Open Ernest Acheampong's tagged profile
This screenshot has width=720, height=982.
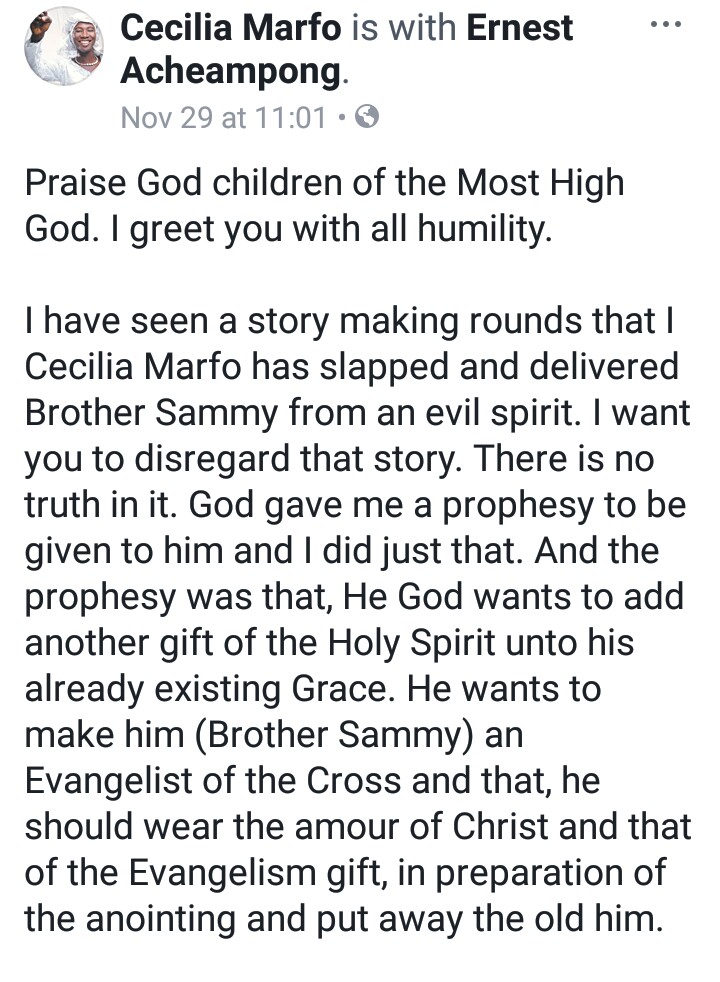click(236, 72)
